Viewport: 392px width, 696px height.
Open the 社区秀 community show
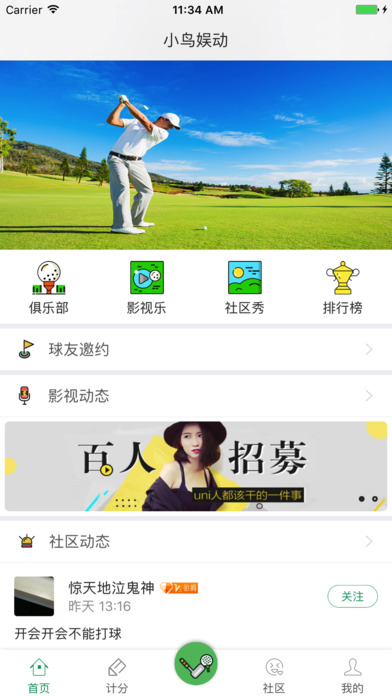tap(245, 287)
